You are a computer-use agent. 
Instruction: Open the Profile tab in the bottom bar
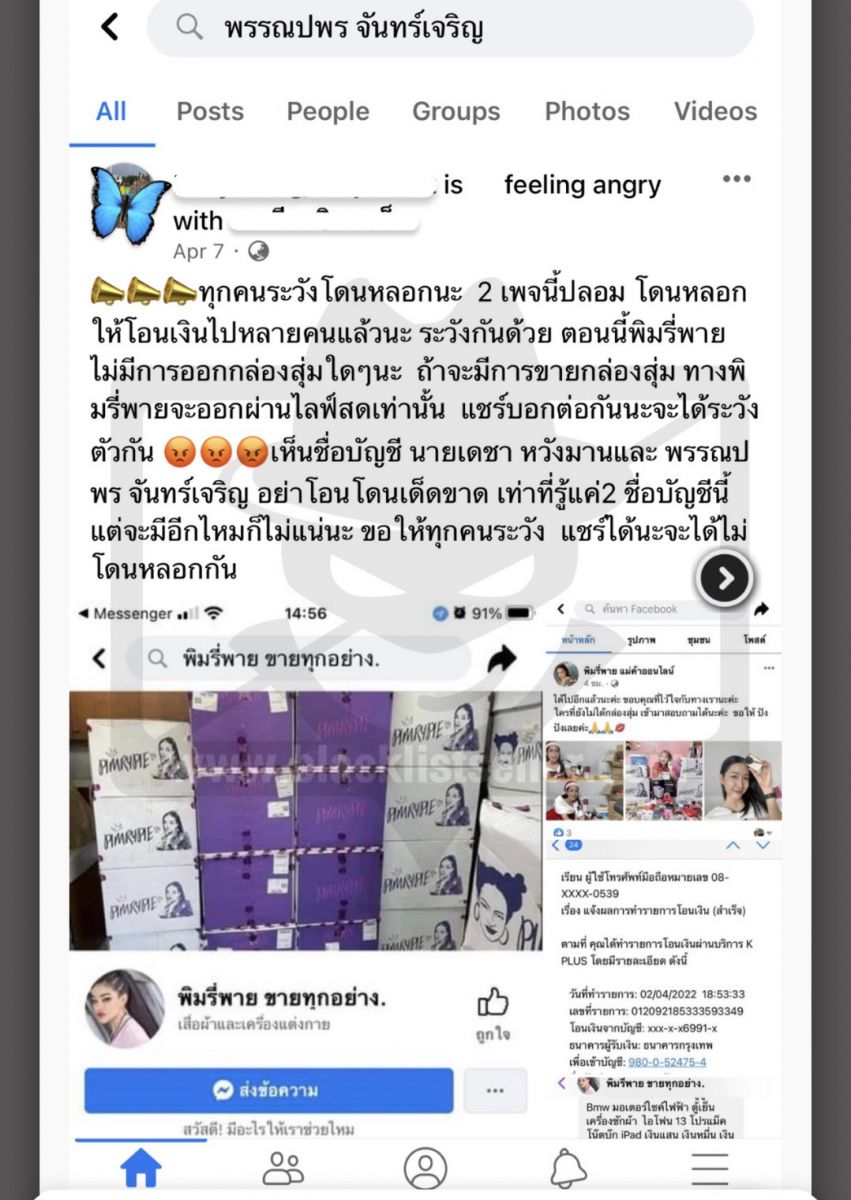[425, 1167]
